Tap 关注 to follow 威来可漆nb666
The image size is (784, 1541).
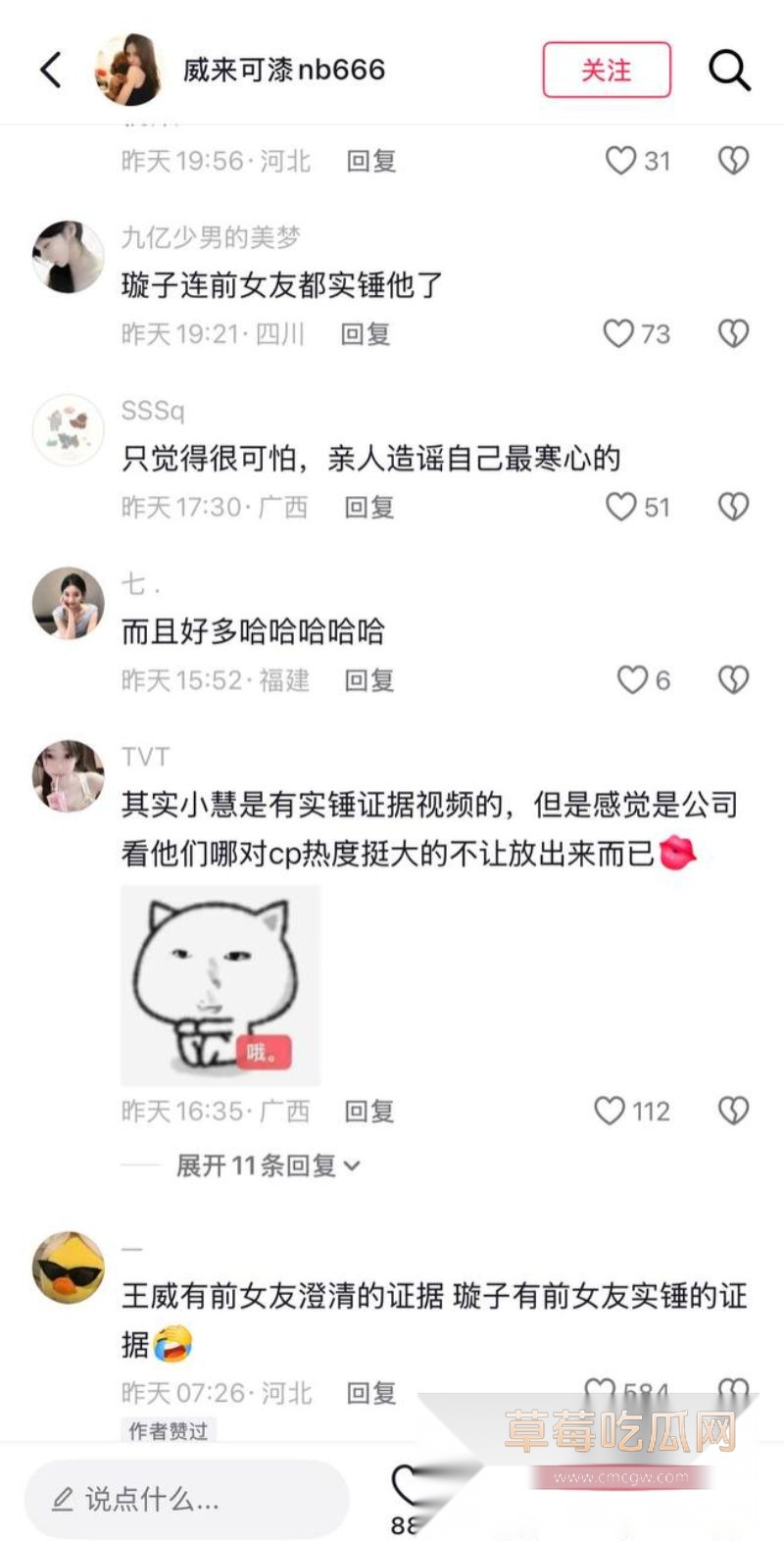607,71
